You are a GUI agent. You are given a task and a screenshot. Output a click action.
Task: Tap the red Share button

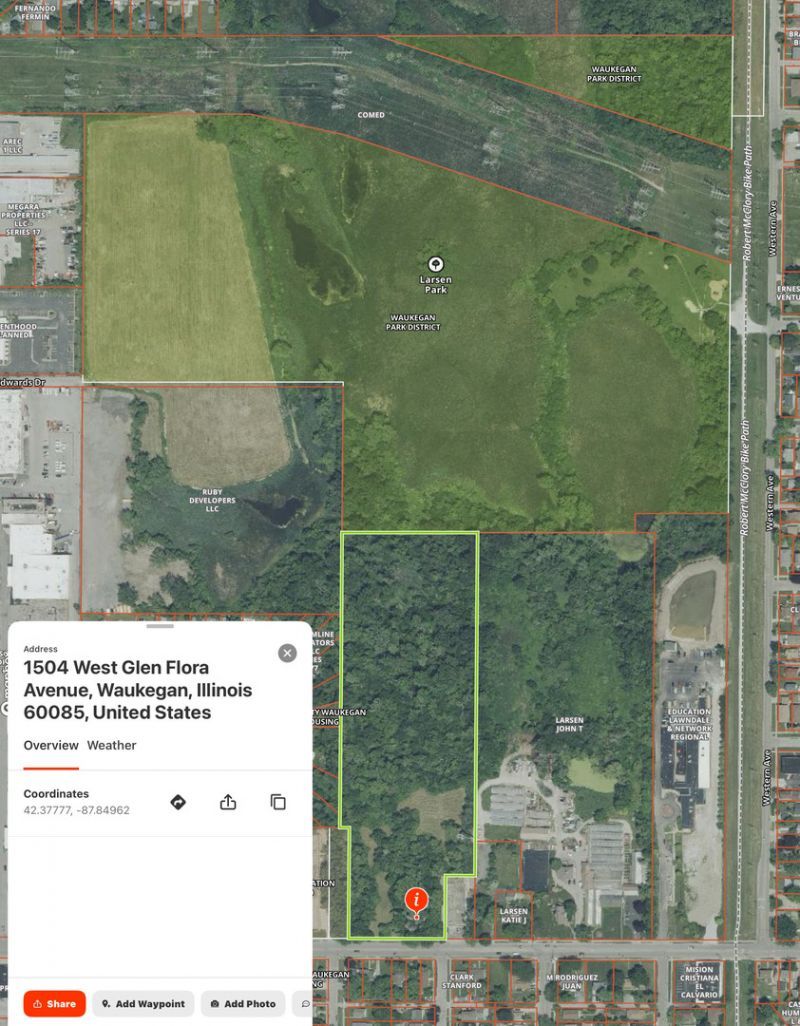[x=54, y=1003]
